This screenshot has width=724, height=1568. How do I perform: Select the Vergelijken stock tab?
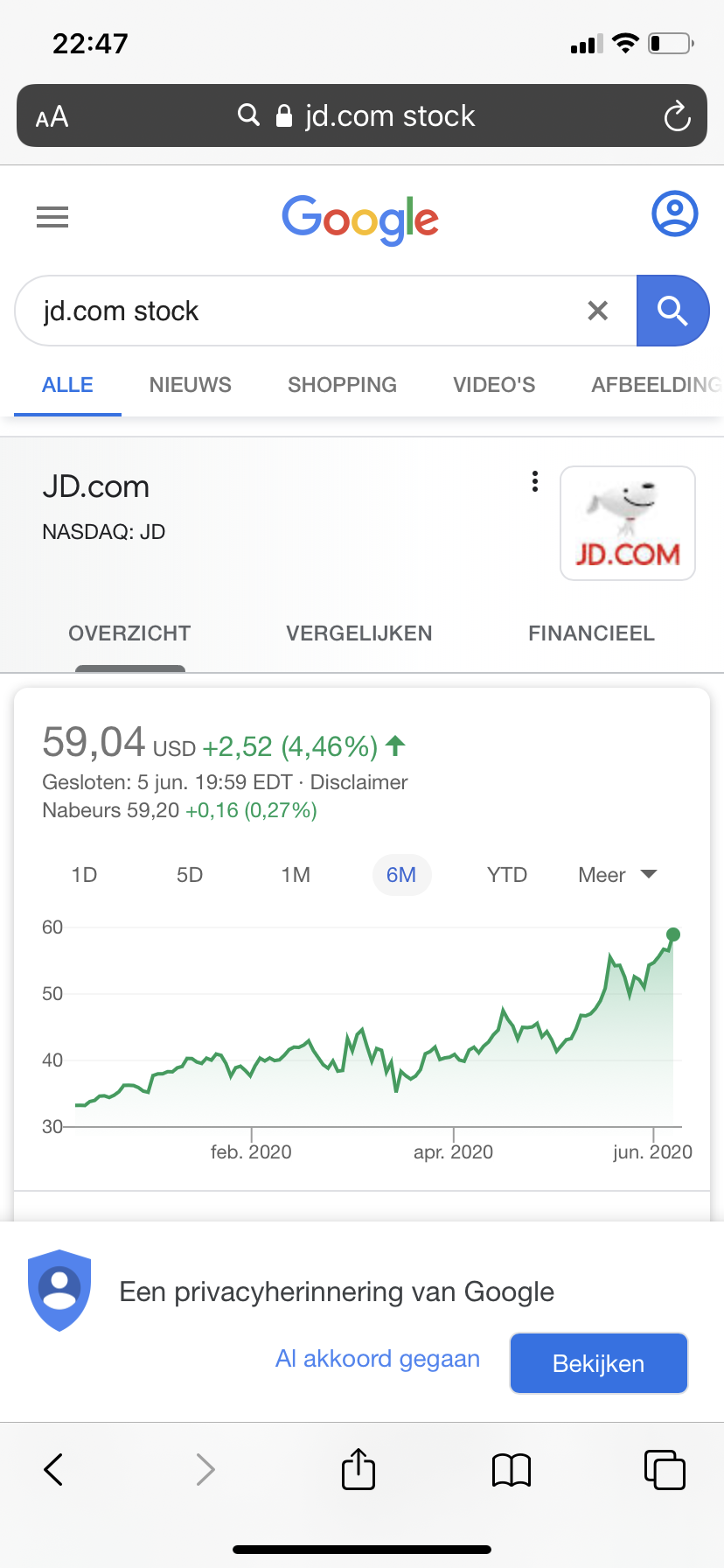(359, 633)
